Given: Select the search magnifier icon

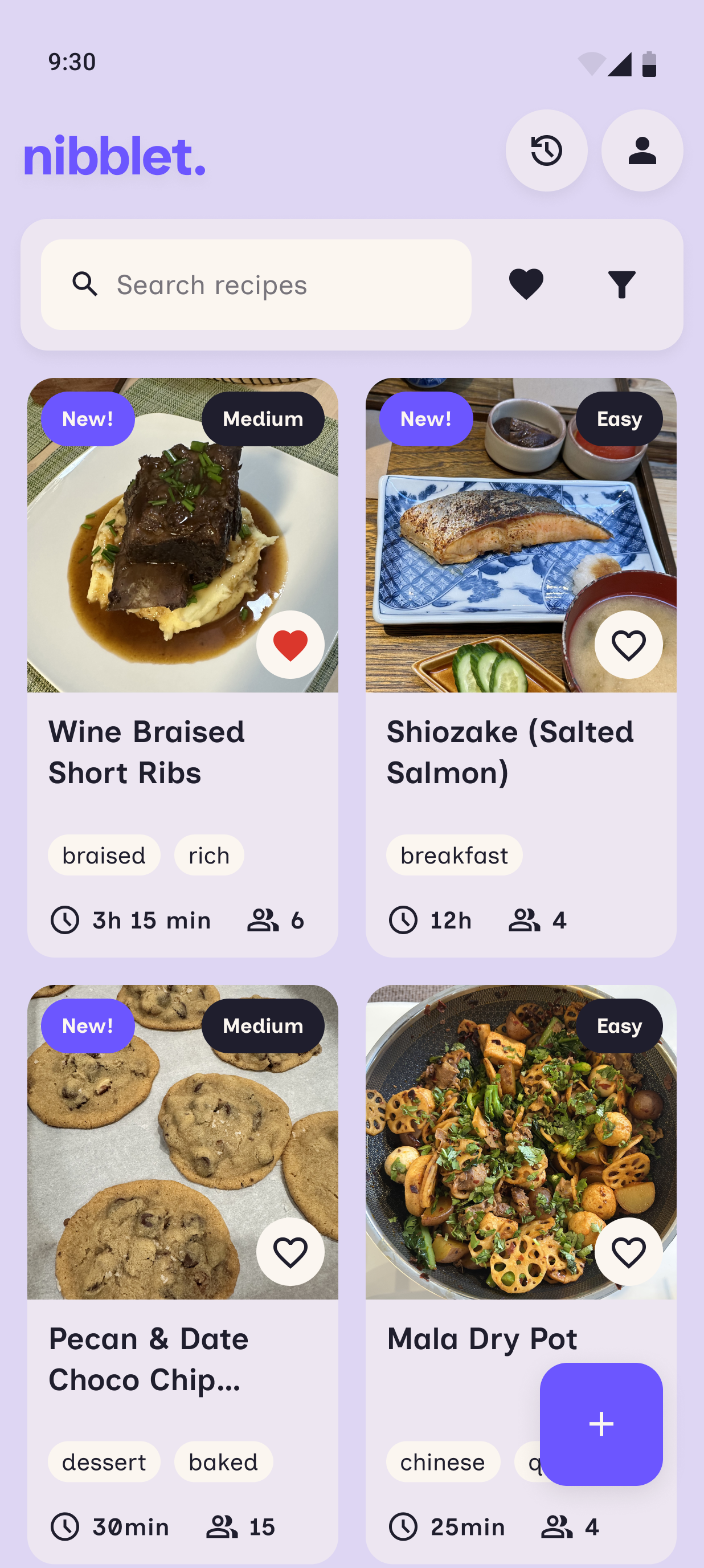Looking at the screenshot, I should coord(85,284).
